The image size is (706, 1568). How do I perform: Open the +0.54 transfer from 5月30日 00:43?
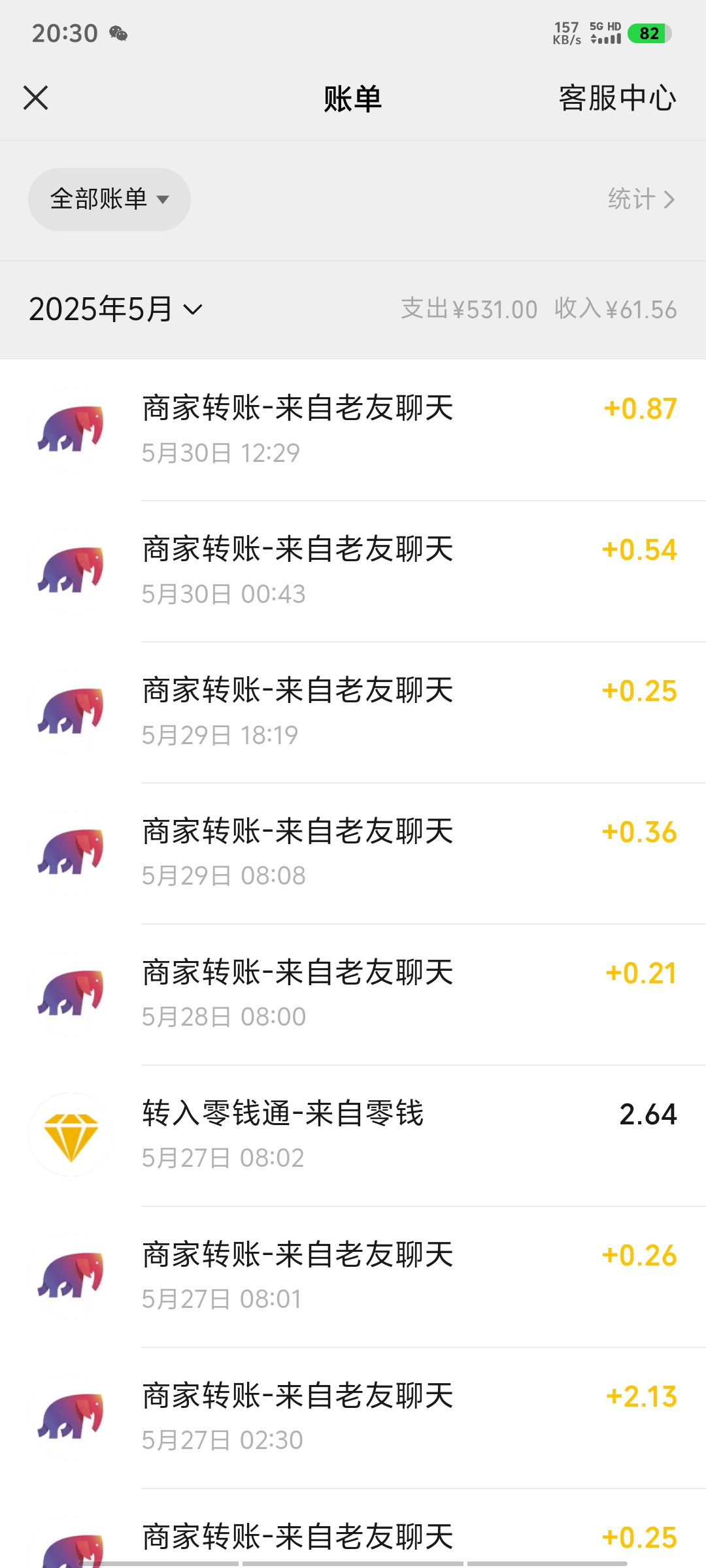click(x=353, y=571)
